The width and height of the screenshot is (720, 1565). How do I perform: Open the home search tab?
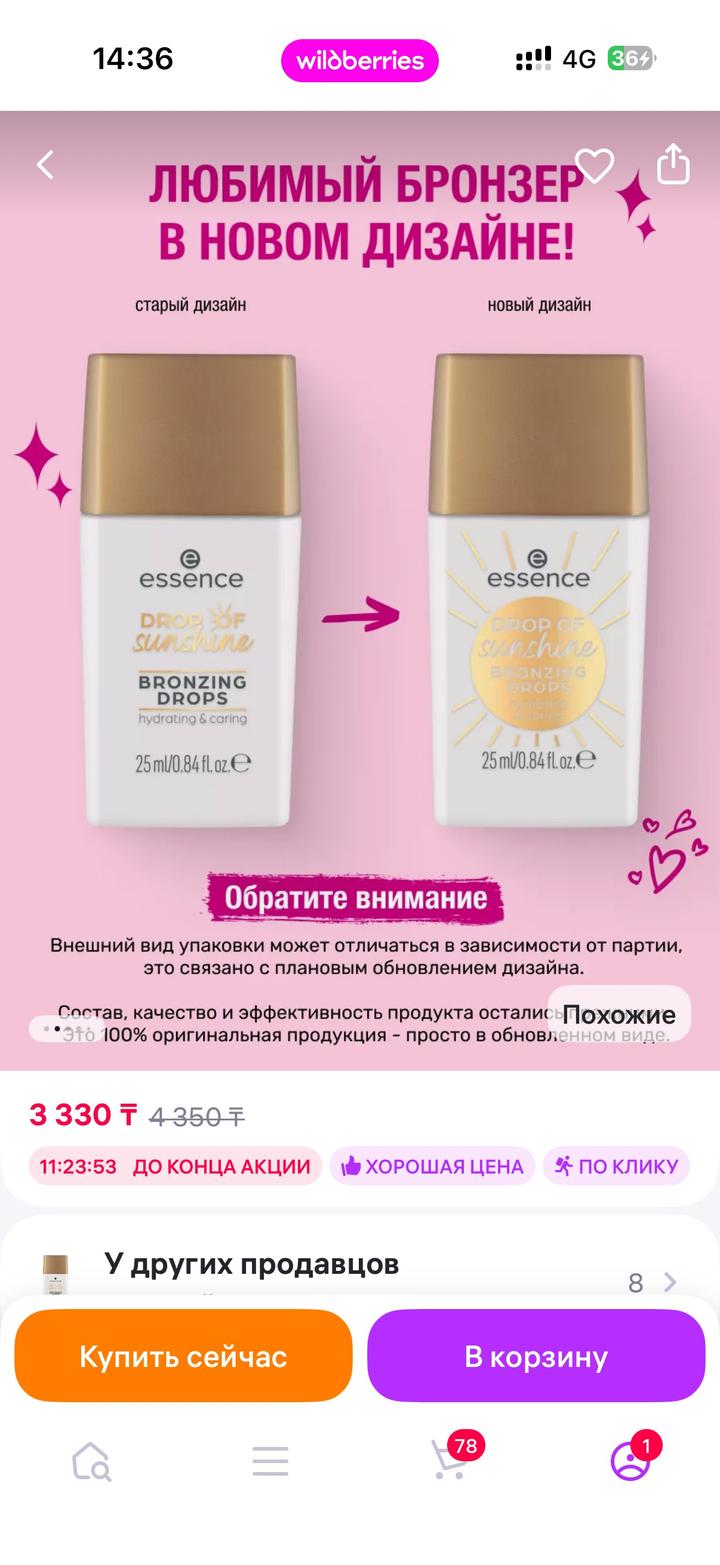[x=91, y=1461]
